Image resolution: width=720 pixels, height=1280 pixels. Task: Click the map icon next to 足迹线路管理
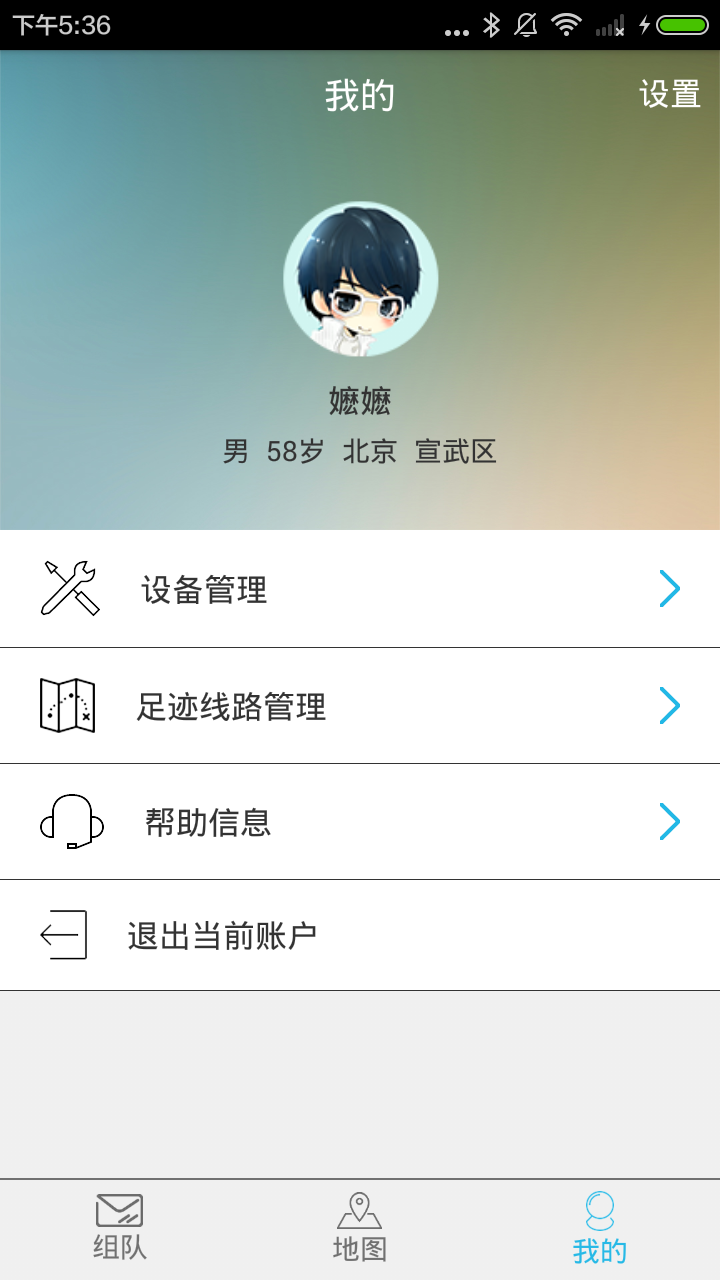(67, 705)
